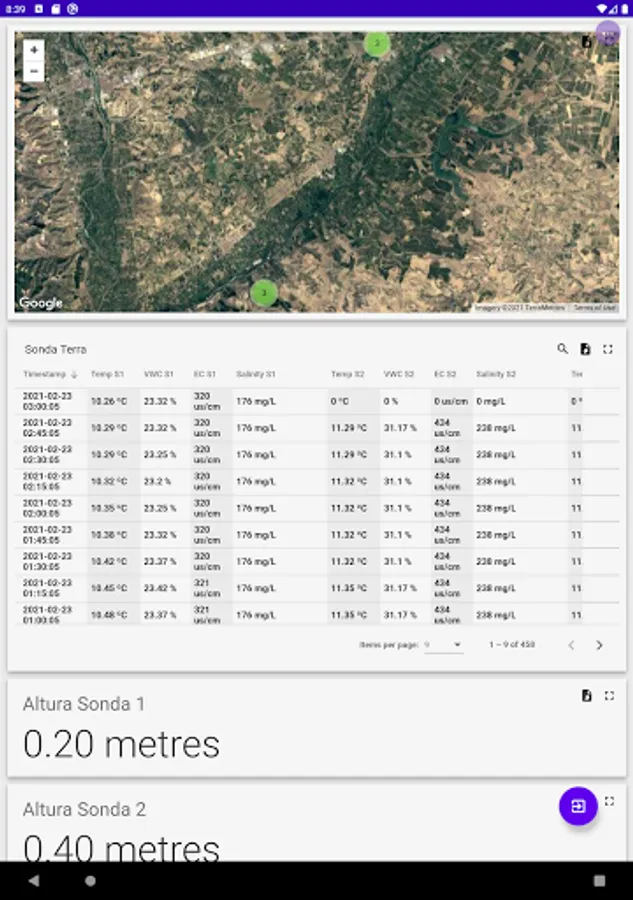
Task: Expand Sonda Terra table to fullscreen
Action: 608,349
